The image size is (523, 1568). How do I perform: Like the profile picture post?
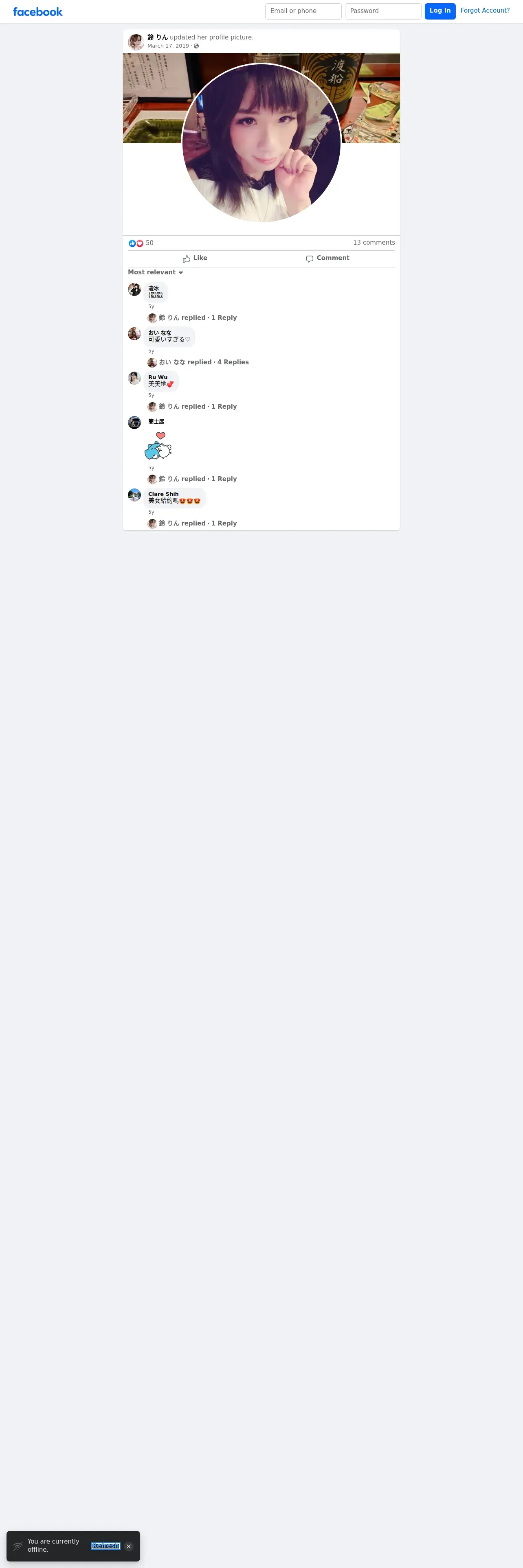tap(195, 258)
